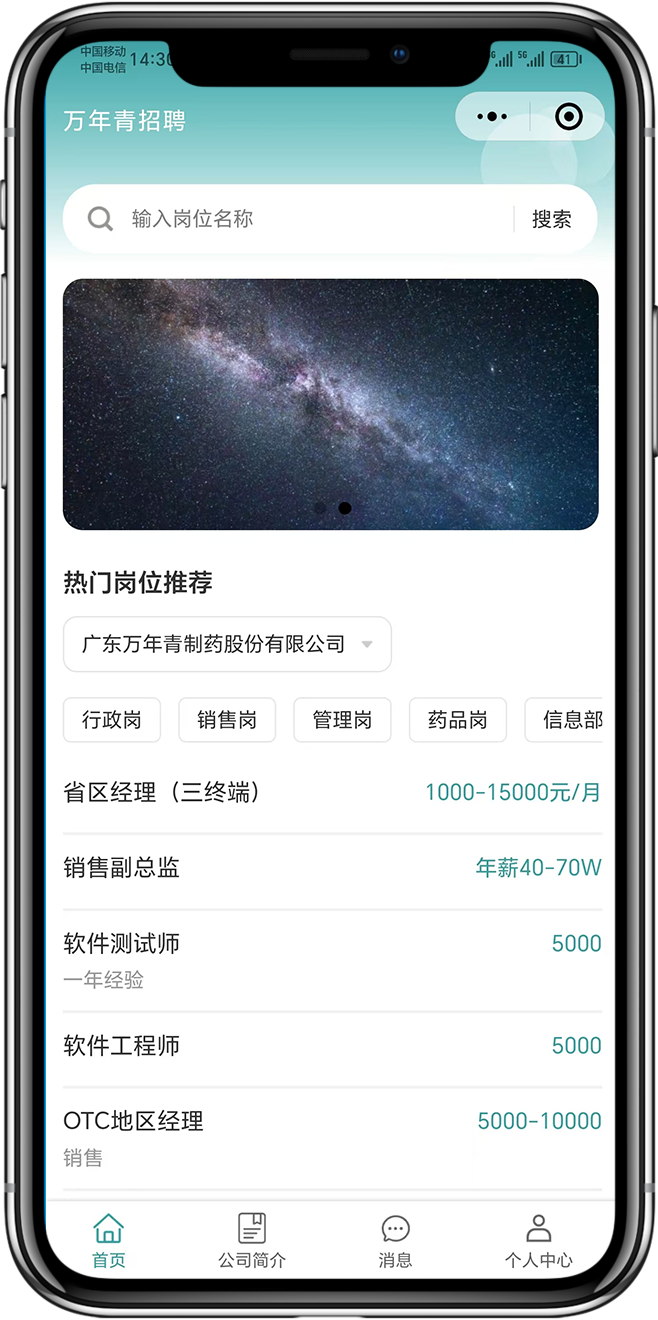View the 销售副总监 position details
This screenshot has height=1320, width=658.
332,868
